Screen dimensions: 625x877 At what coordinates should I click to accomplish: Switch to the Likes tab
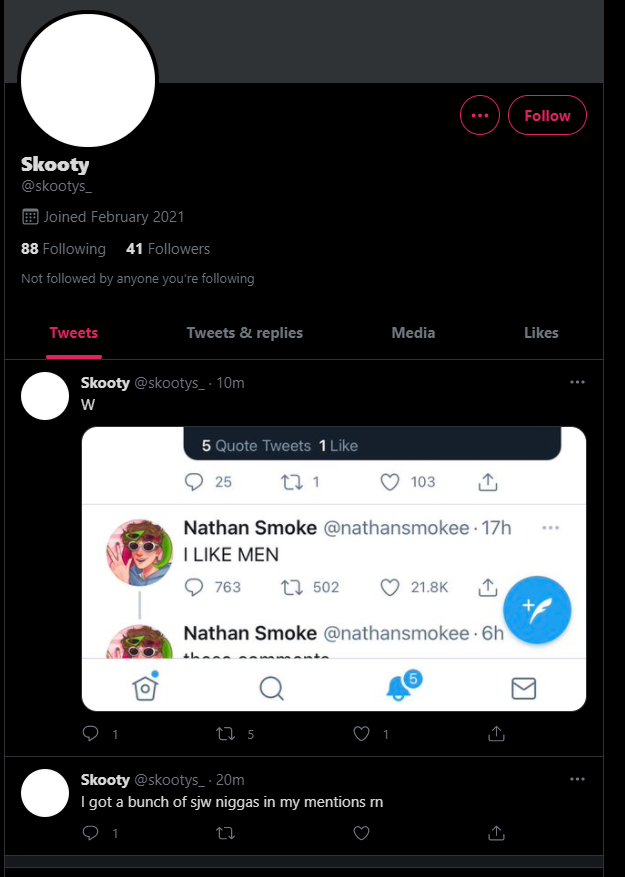pos(541,333)
